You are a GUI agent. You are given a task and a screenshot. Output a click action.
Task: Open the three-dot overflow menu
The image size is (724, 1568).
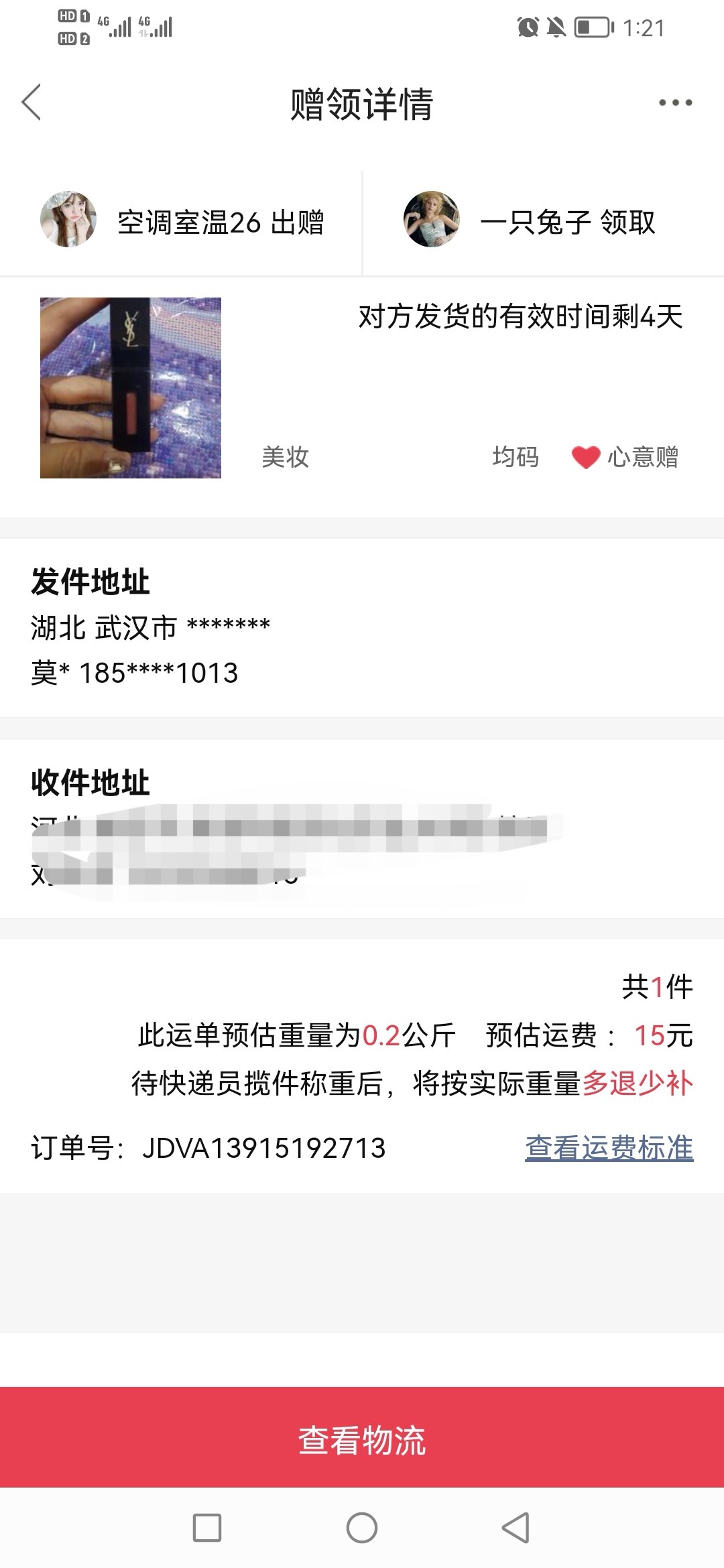674,103
